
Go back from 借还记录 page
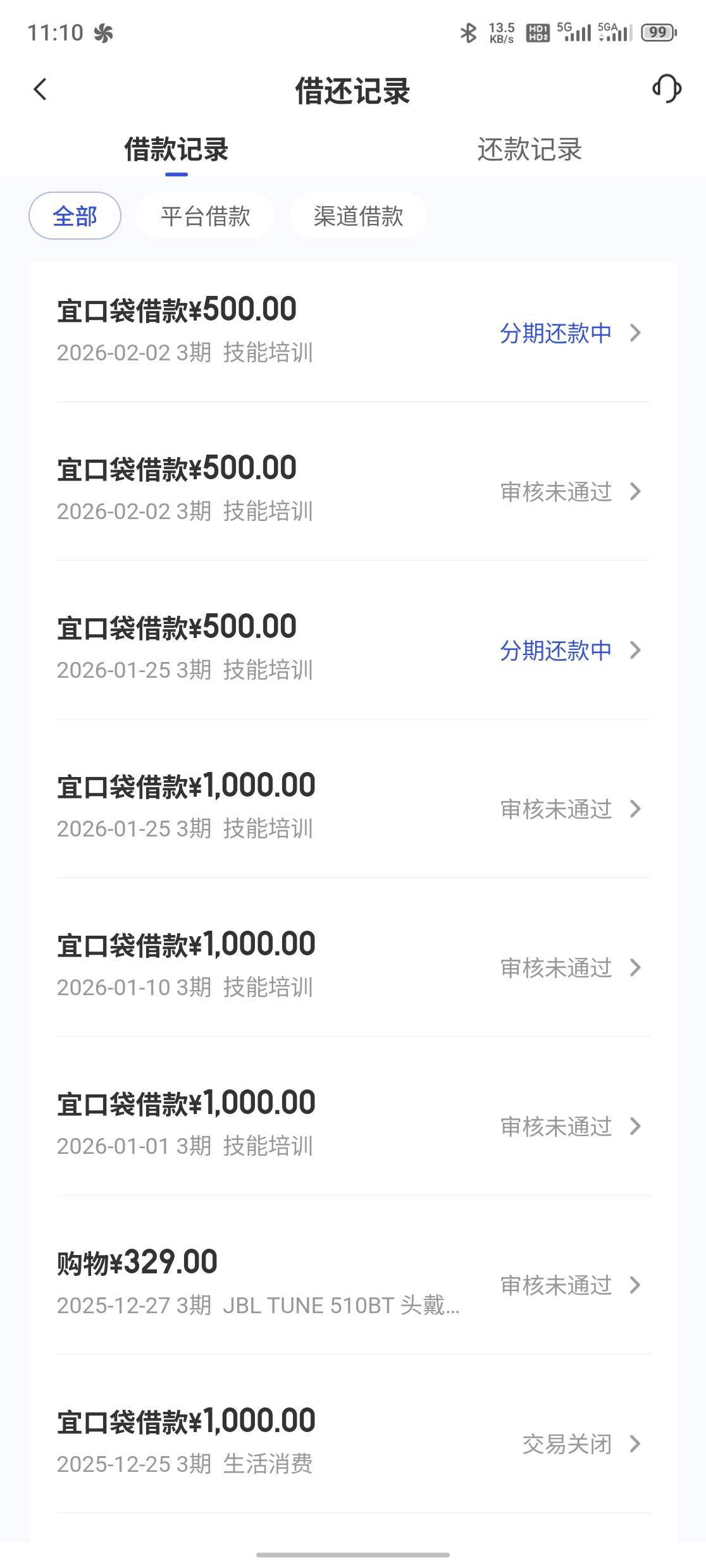(40, 90)
